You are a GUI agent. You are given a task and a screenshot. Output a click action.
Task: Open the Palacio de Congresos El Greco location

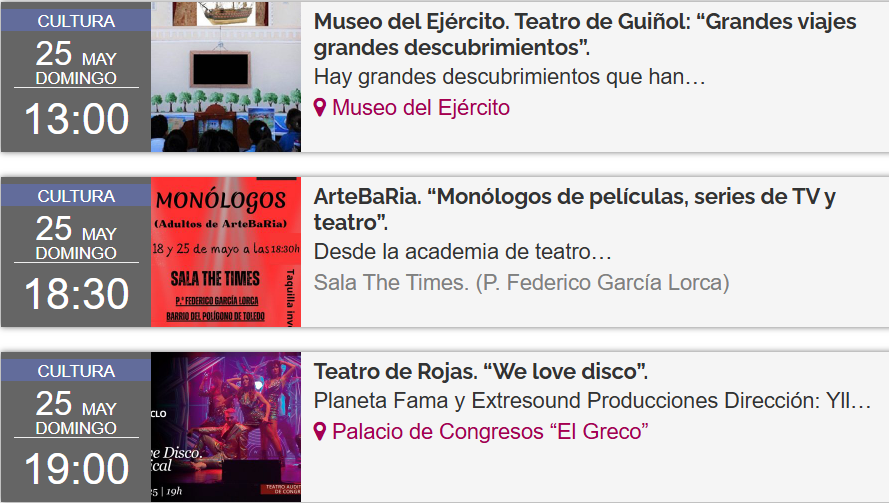(490, 432)
